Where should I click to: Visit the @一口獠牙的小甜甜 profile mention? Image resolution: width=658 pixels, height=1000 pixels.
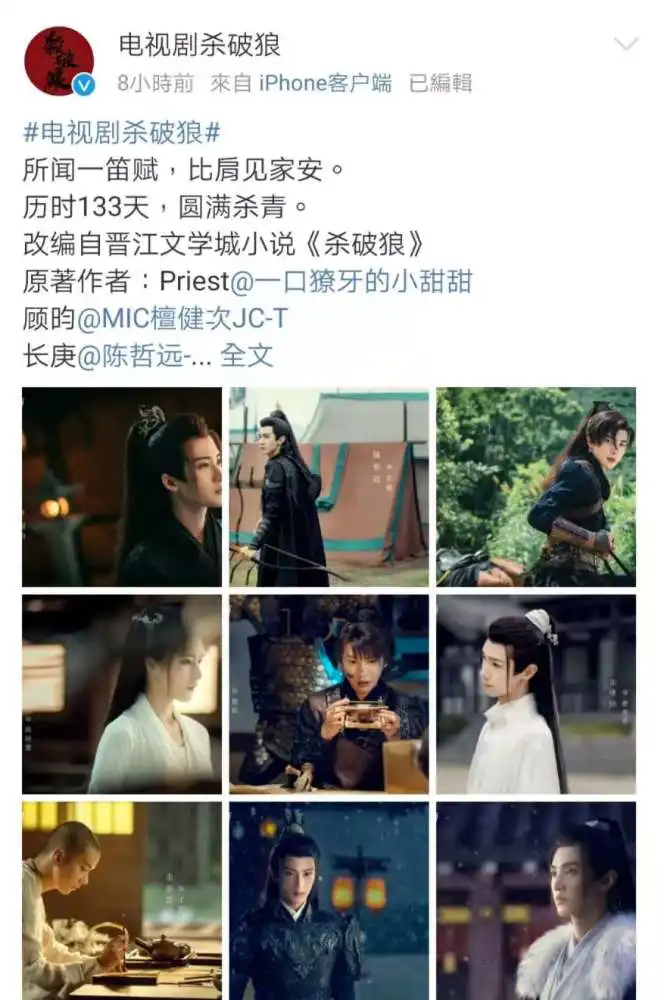[351, 281]
